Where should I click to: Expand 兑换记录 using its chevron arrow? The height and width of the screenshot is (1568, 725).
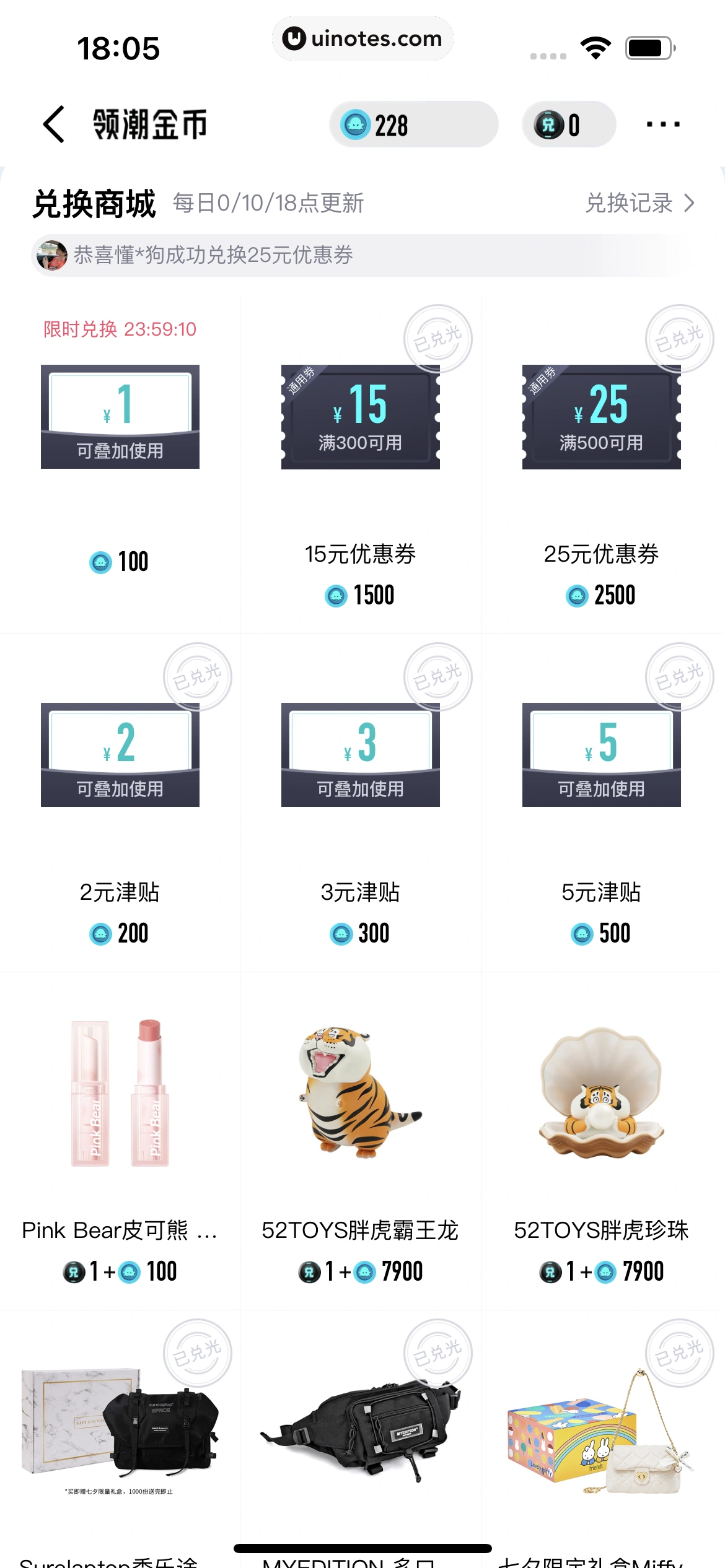pos(690,203)
